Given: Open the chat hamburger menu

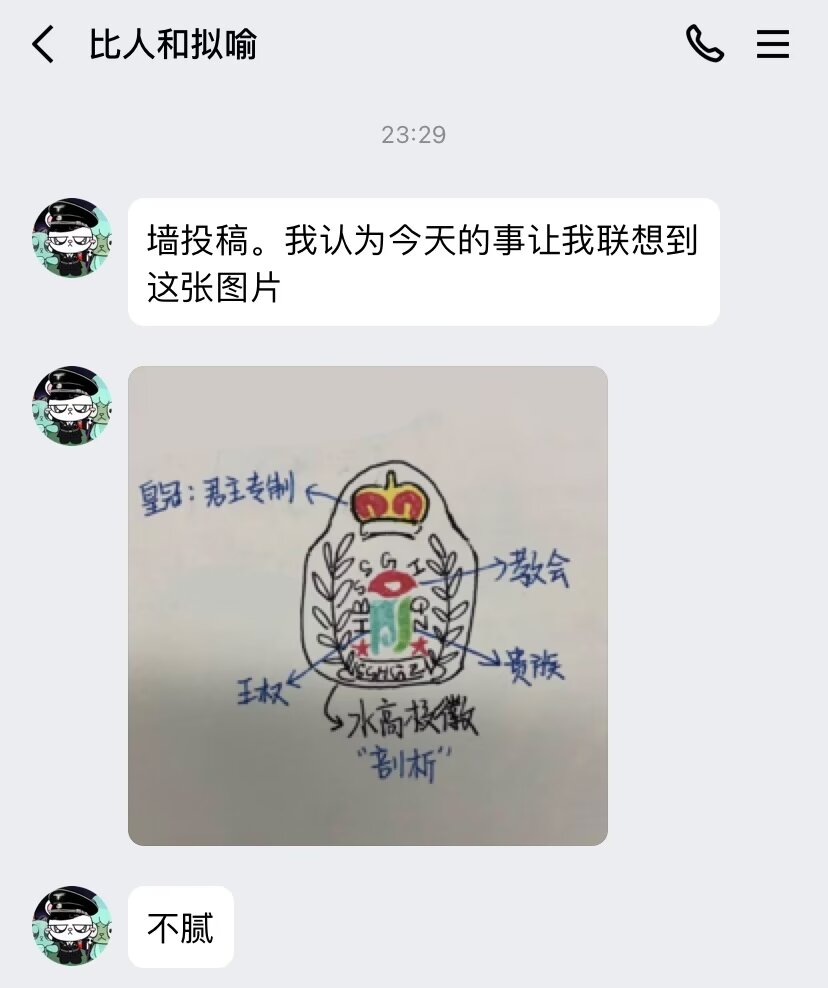Looking at the screenshot, I should 773,44.
